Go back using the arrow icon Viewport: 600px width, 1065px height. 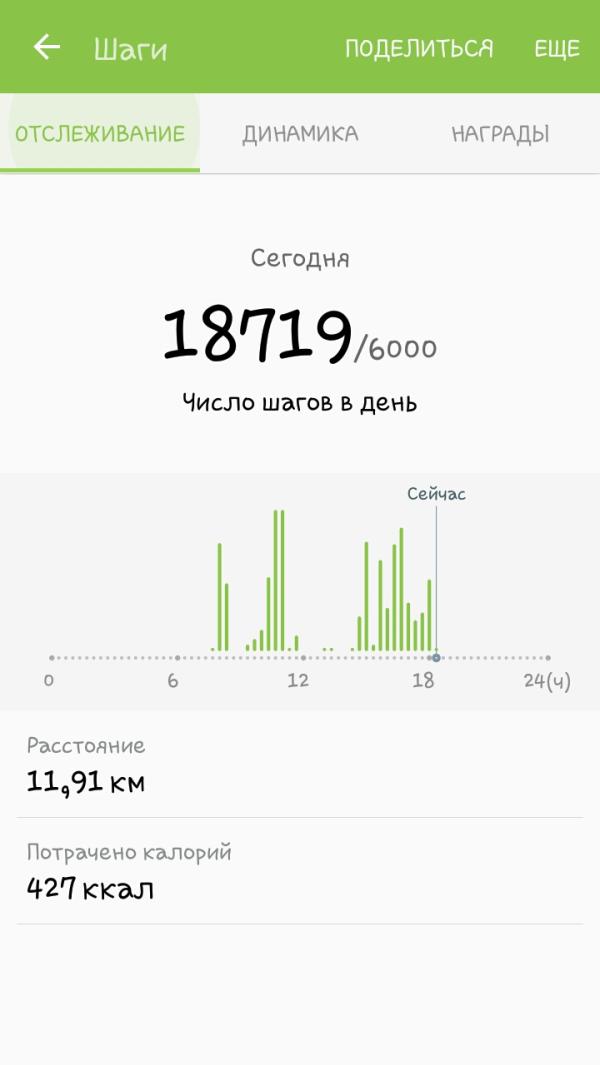pos(46,47)
